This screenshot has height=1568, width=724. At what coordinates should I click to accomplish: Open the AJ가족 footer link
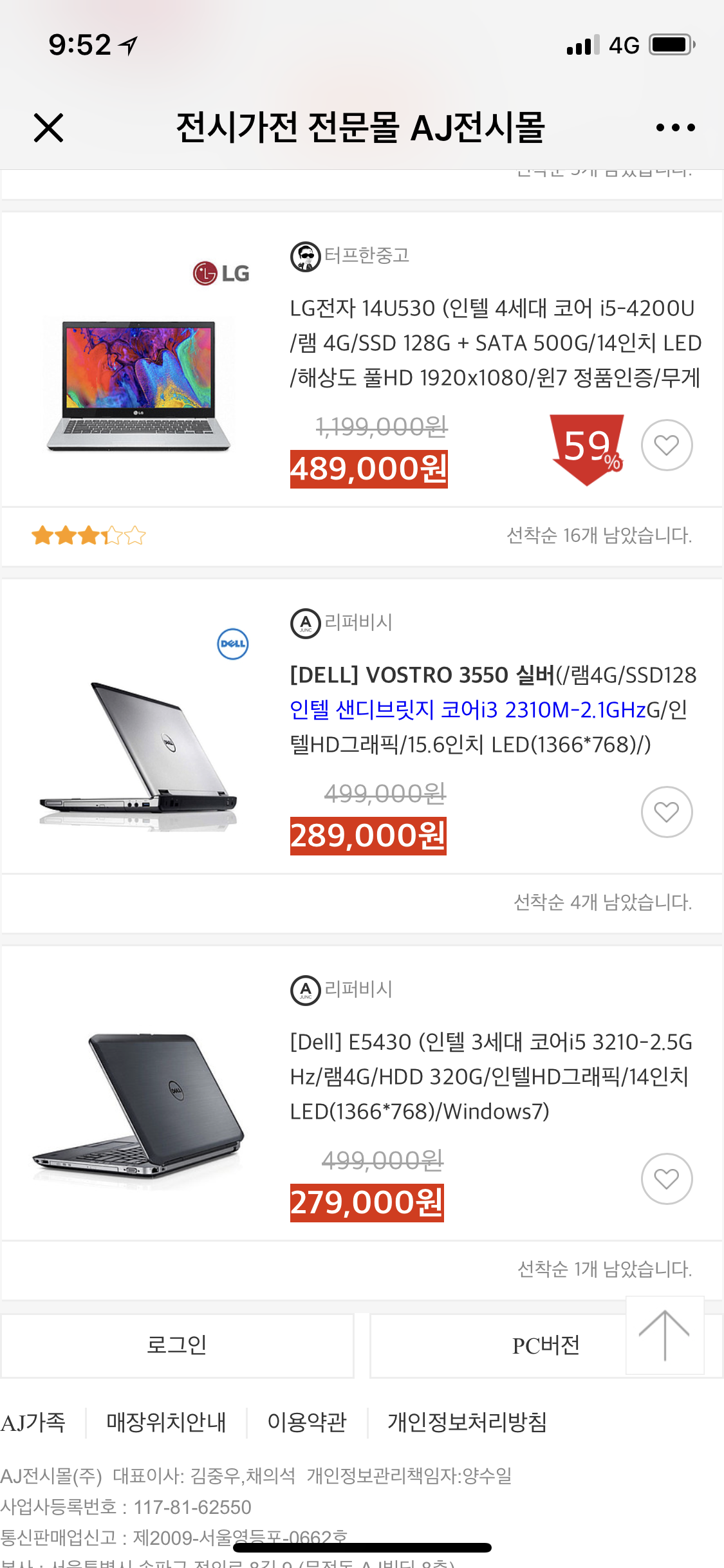pyautogui.click(x=33, y=1422)
